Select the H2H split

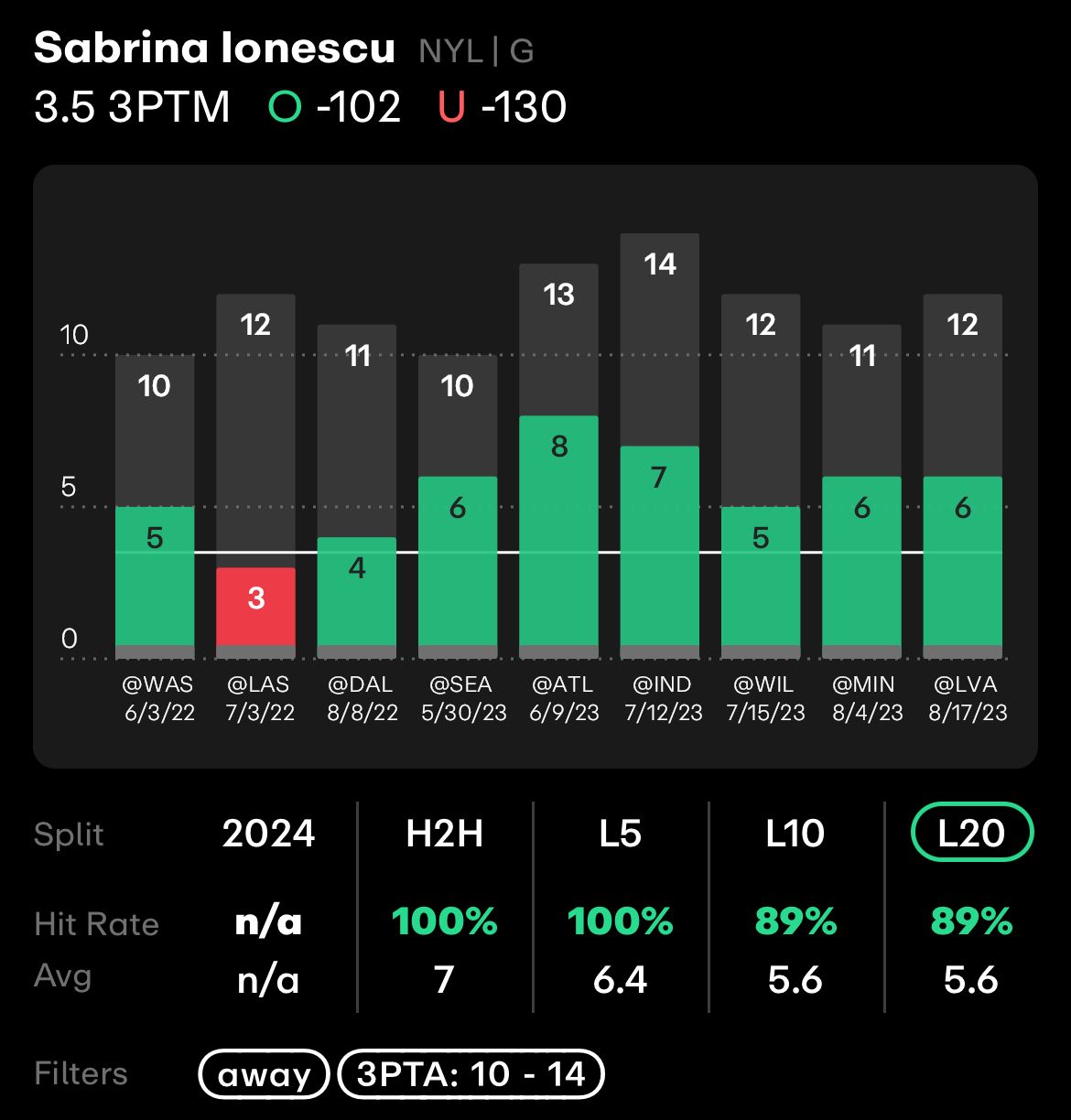click(x=444, y=834)
